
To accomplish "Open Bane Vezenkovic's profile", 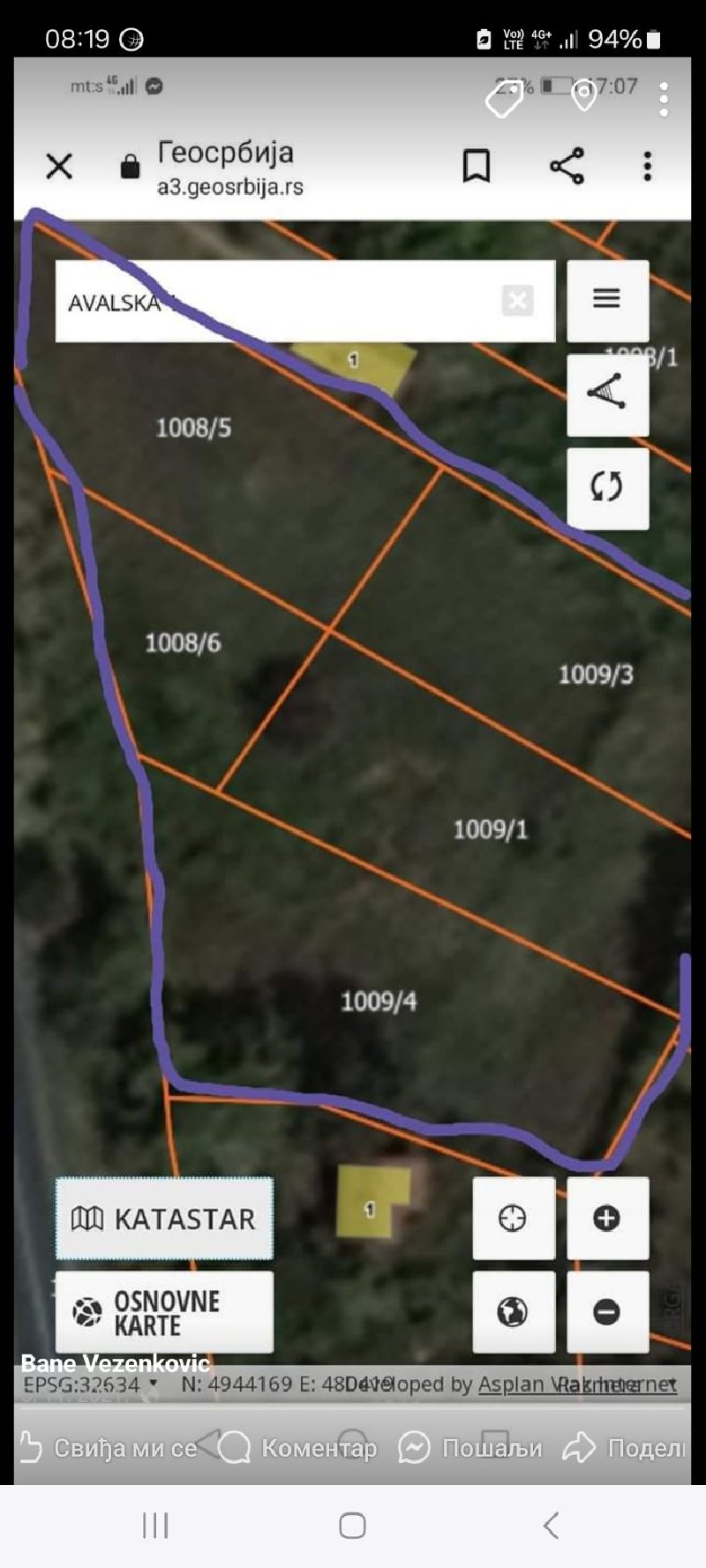I will point(116,1363).
